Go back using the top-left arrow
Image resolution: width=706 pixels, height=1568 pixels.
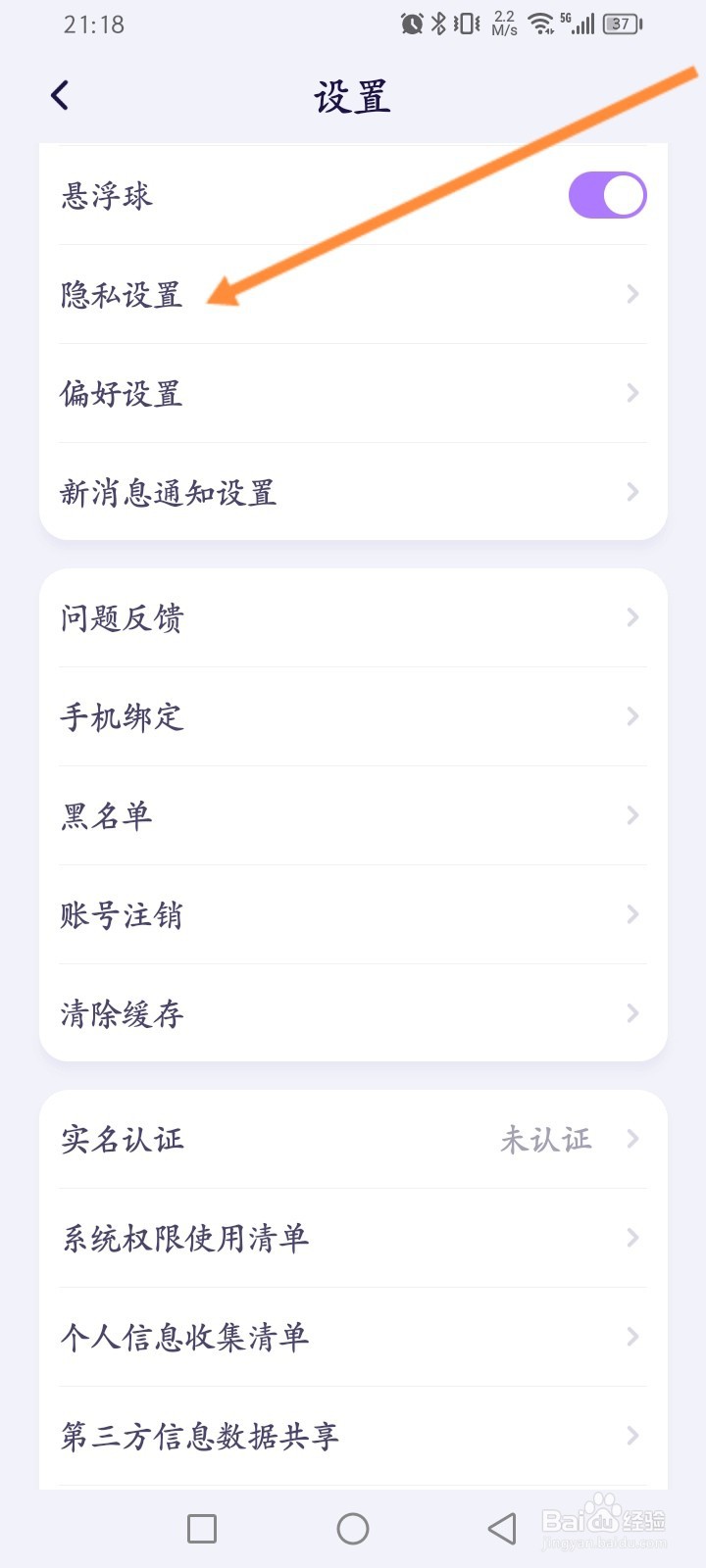coord(60,95)
